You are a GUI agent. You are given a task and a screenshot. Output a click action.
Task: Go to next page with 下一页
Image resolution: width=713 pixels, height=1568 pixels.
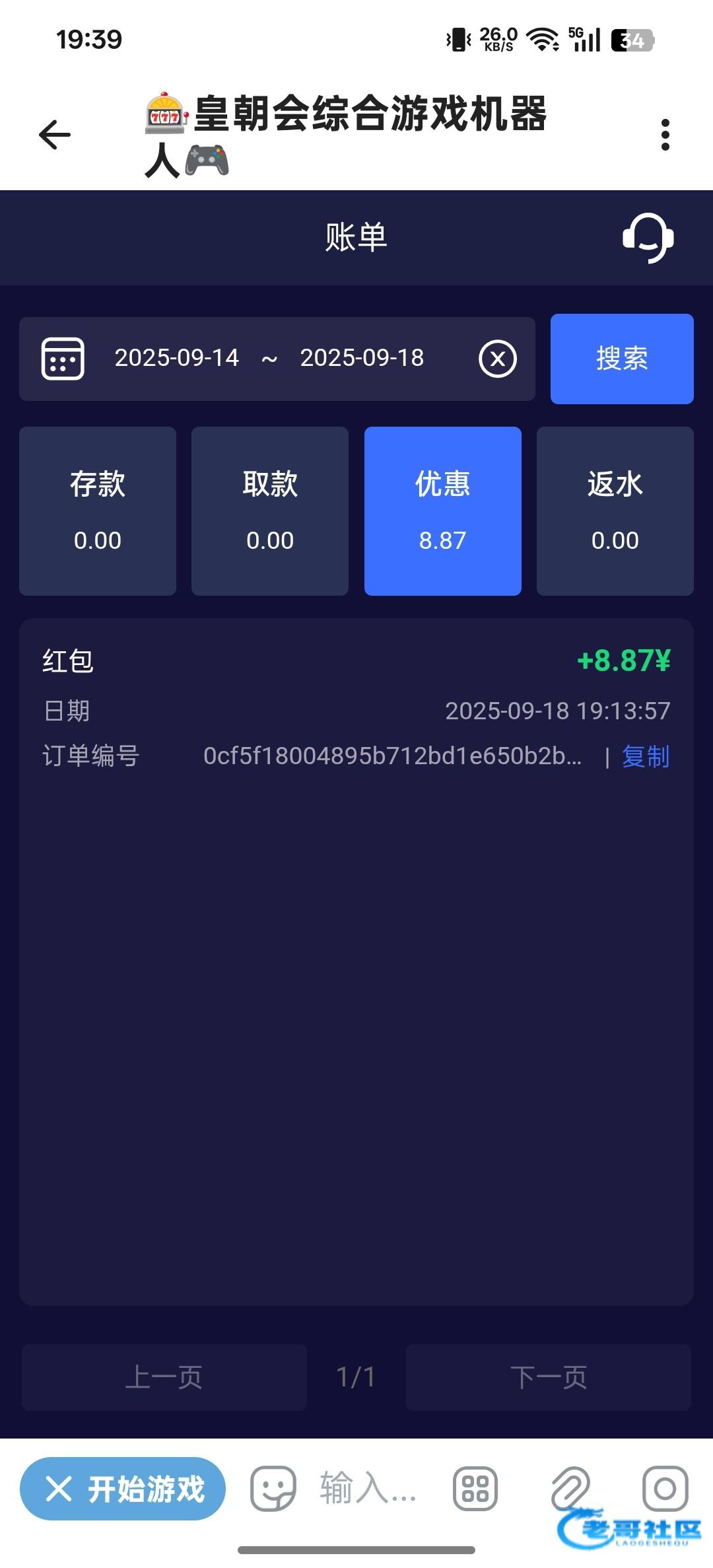548,1377
